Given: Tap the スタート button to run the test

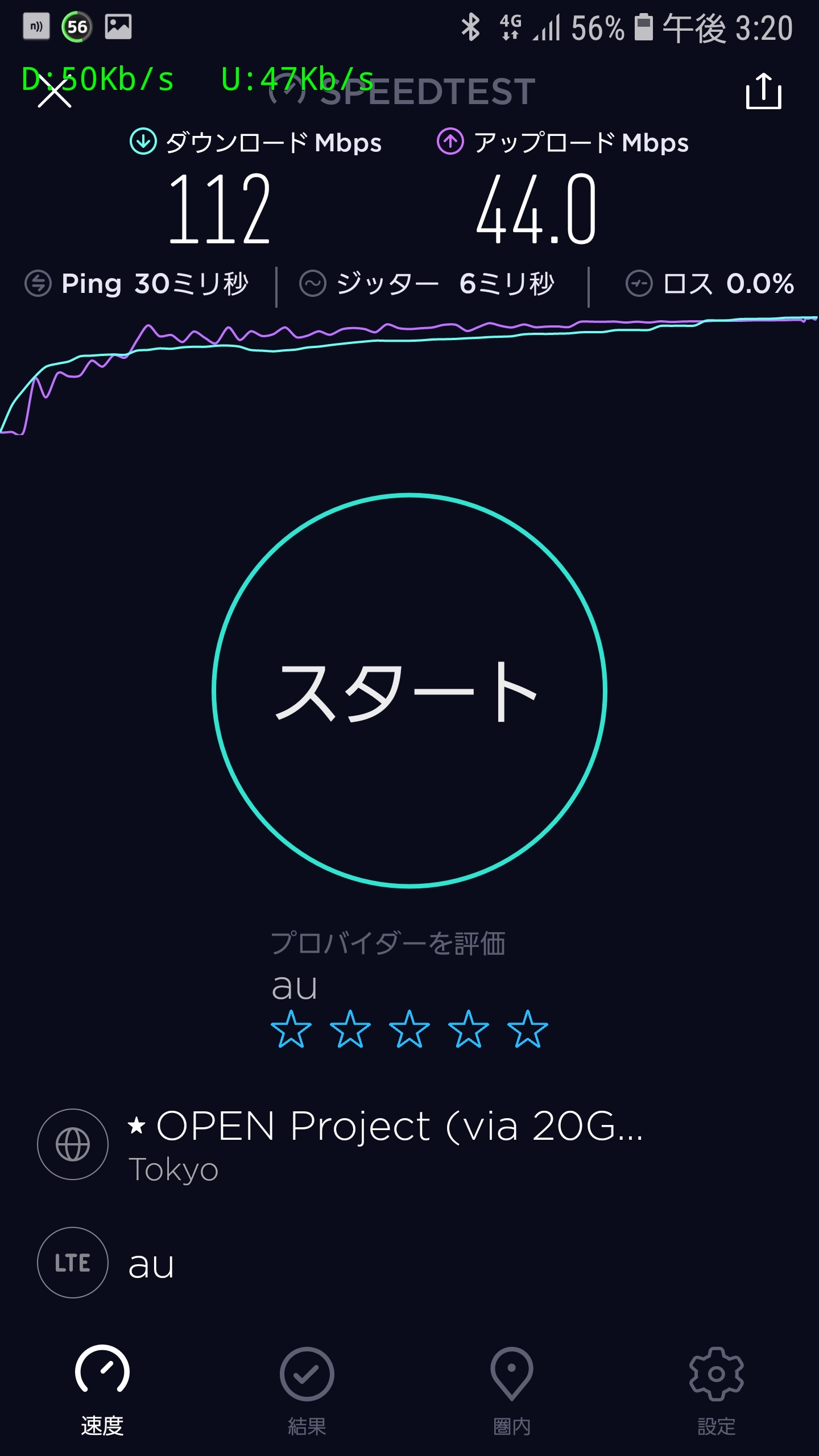Looking at the screenshot, I should 409,690.
